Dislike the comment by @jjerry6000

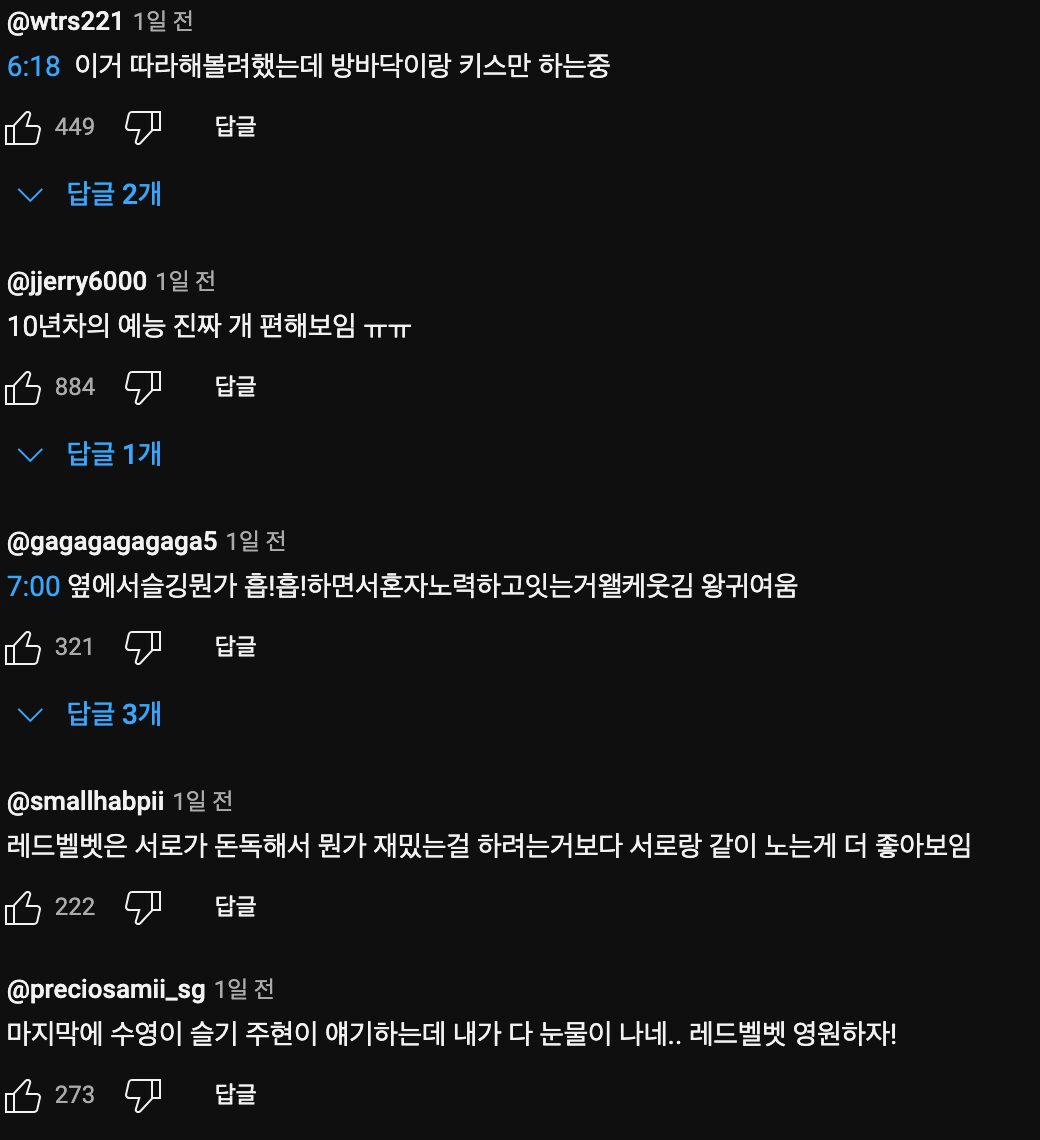(x=143, y=387)
